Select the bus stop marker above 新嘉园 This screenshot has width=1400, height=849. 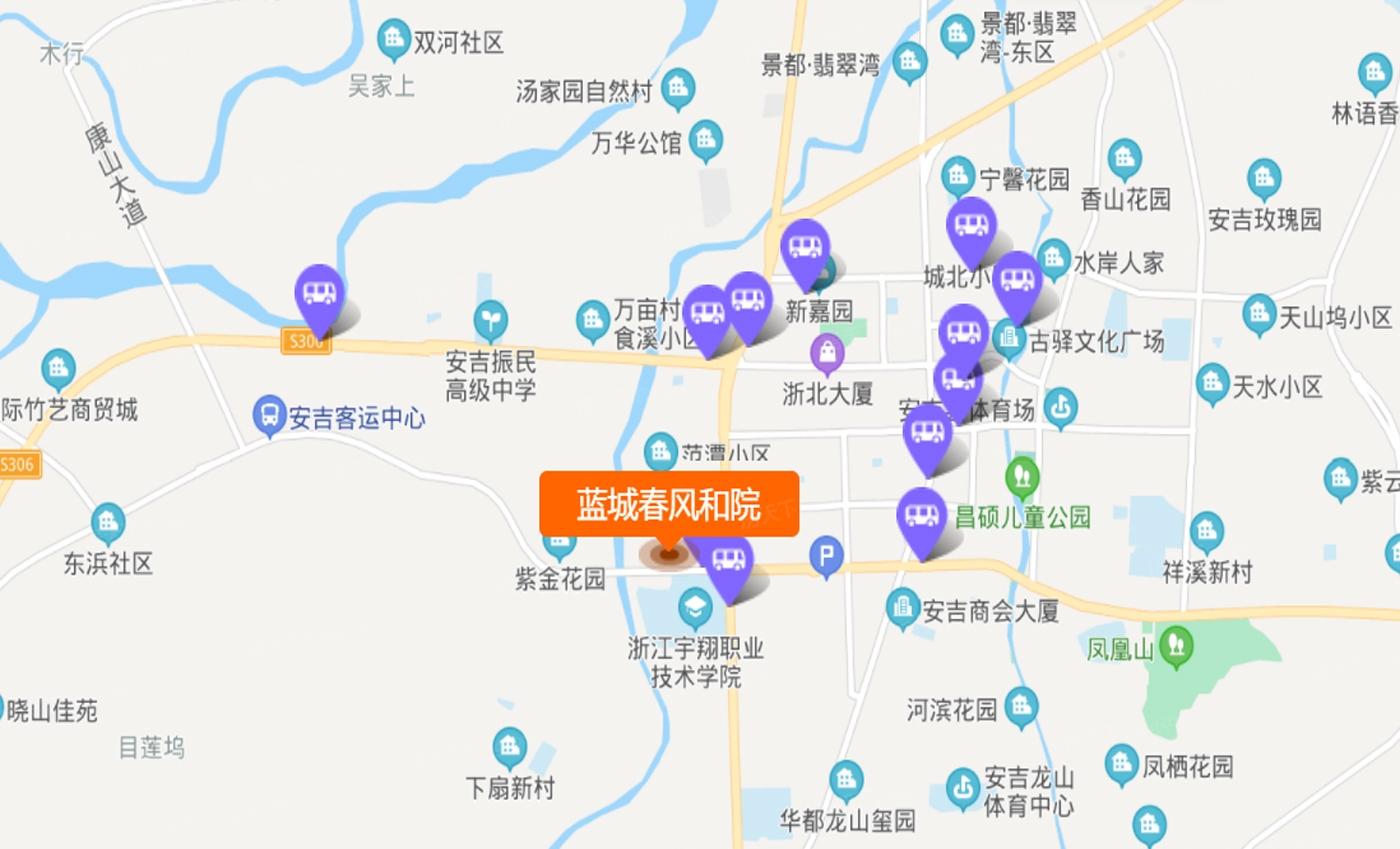pyautogui.click(x=805, y=249)
